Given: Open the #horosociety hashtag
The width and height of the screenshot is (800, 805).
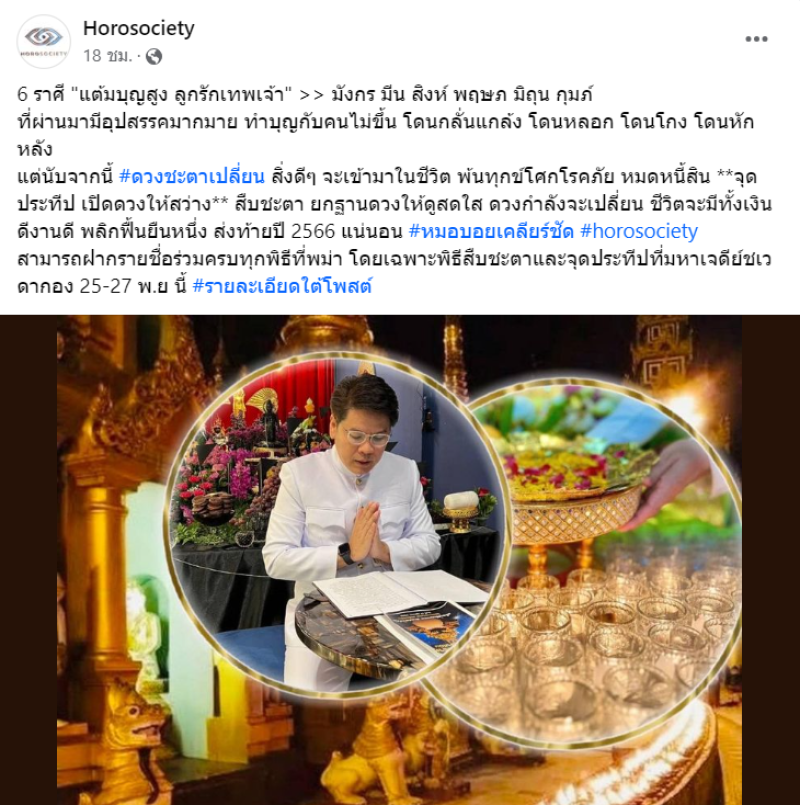Looking at the screenshot, I should (x=638, y=232).
